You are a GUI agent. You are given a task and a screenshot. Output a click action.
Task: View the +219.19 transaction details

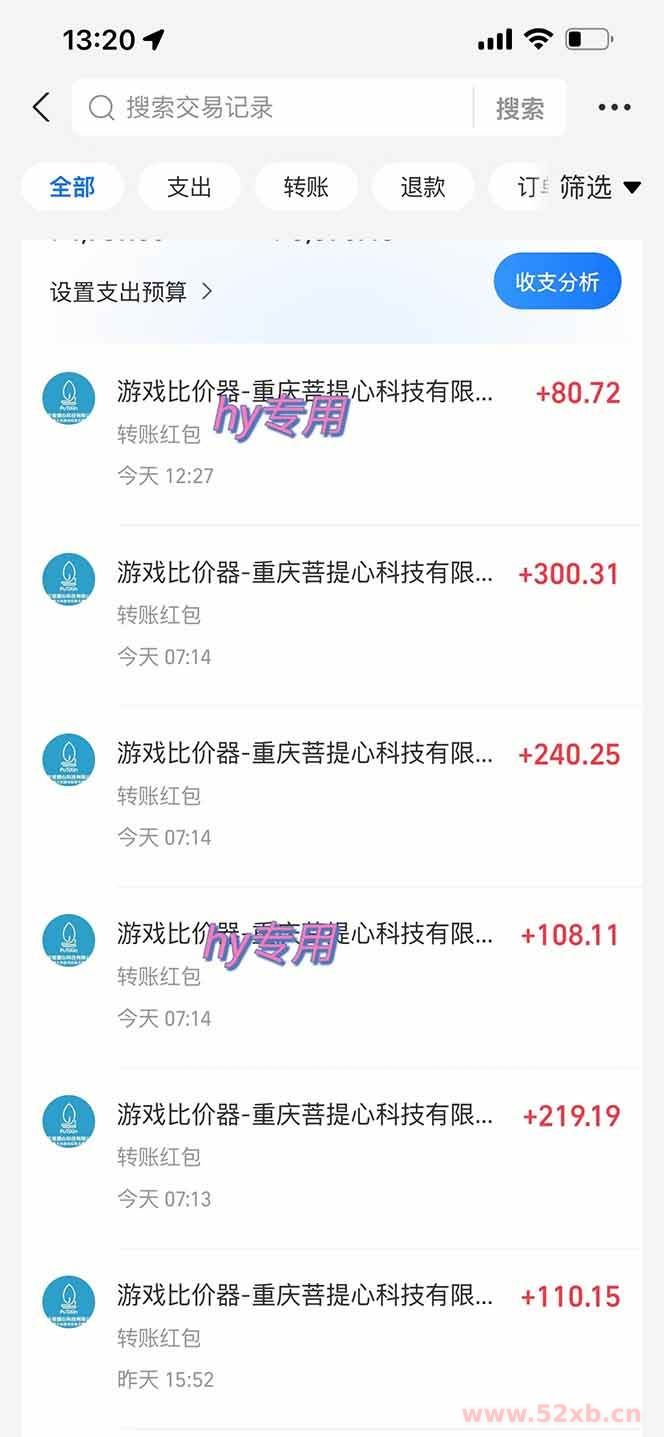pos(330,1156)
